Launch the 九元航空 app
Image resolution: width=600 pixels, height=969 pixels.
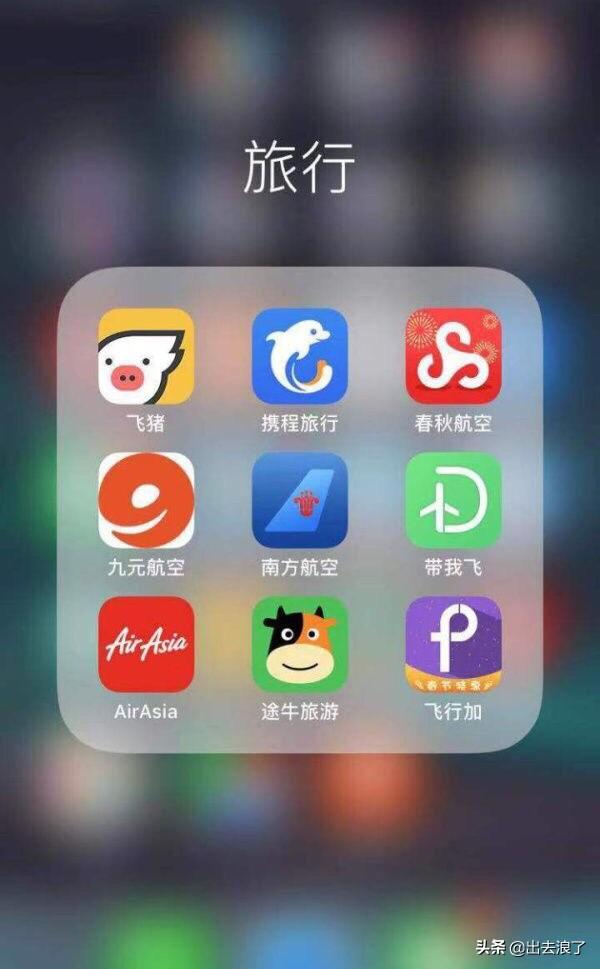point(146,500)
